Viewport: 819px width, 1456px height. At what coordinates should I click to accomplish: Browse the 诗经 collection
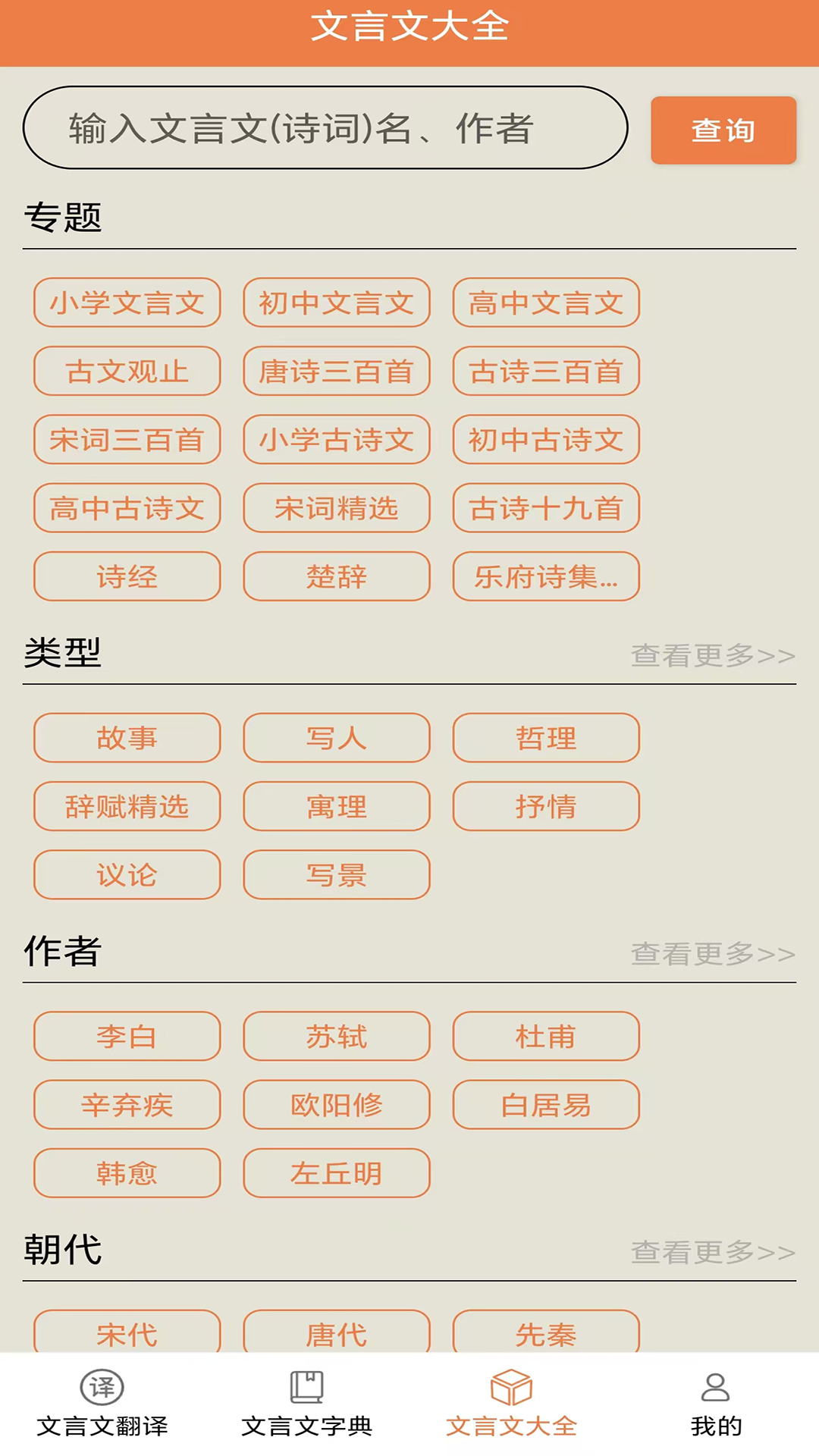click(x=126, y=576)
